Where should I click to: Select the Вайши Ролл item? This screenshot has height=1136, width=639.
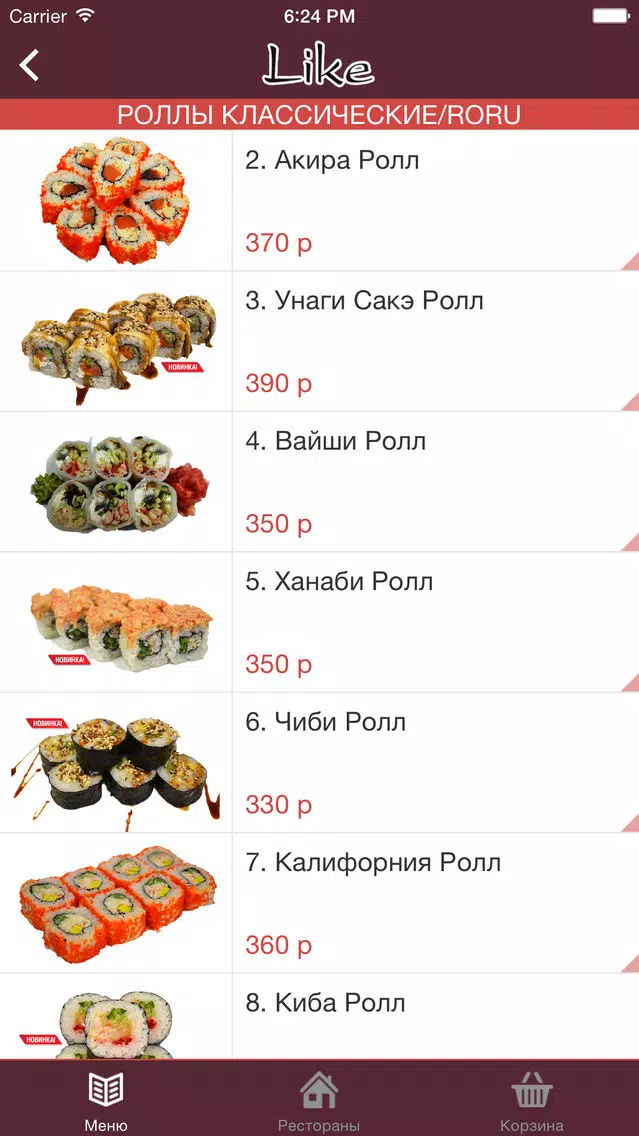[x=320, y=482]
